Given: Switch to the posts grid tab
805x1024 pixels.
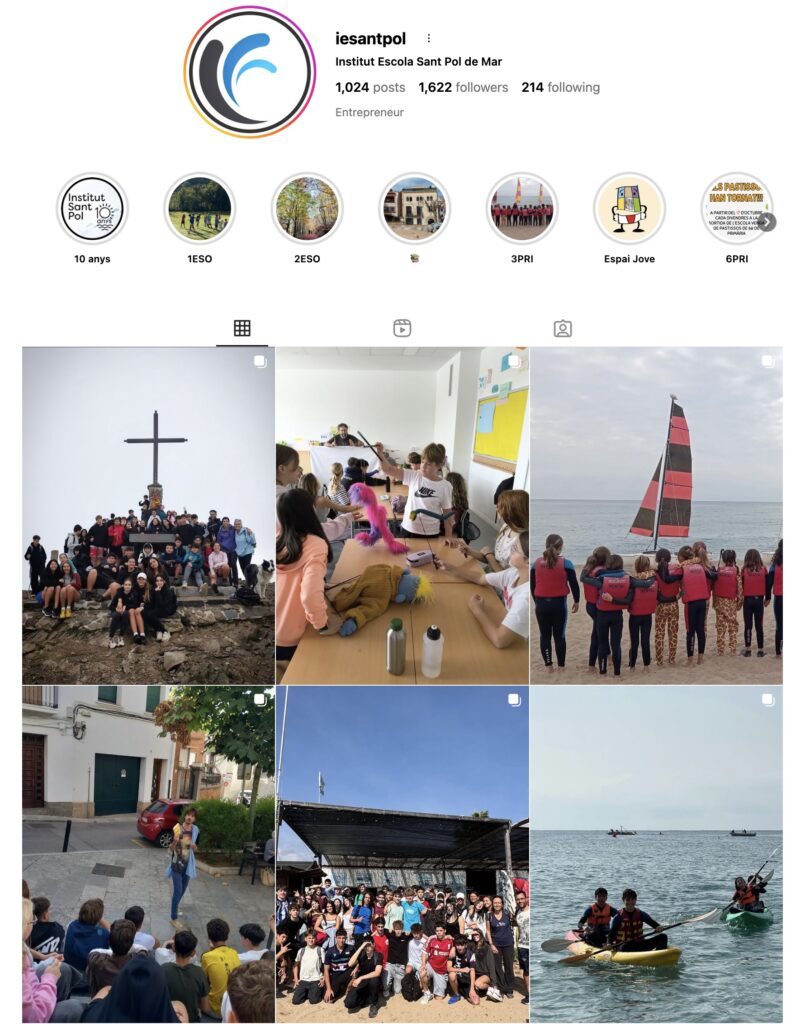Looking at the screenshot, I should [x=242, y=328].
